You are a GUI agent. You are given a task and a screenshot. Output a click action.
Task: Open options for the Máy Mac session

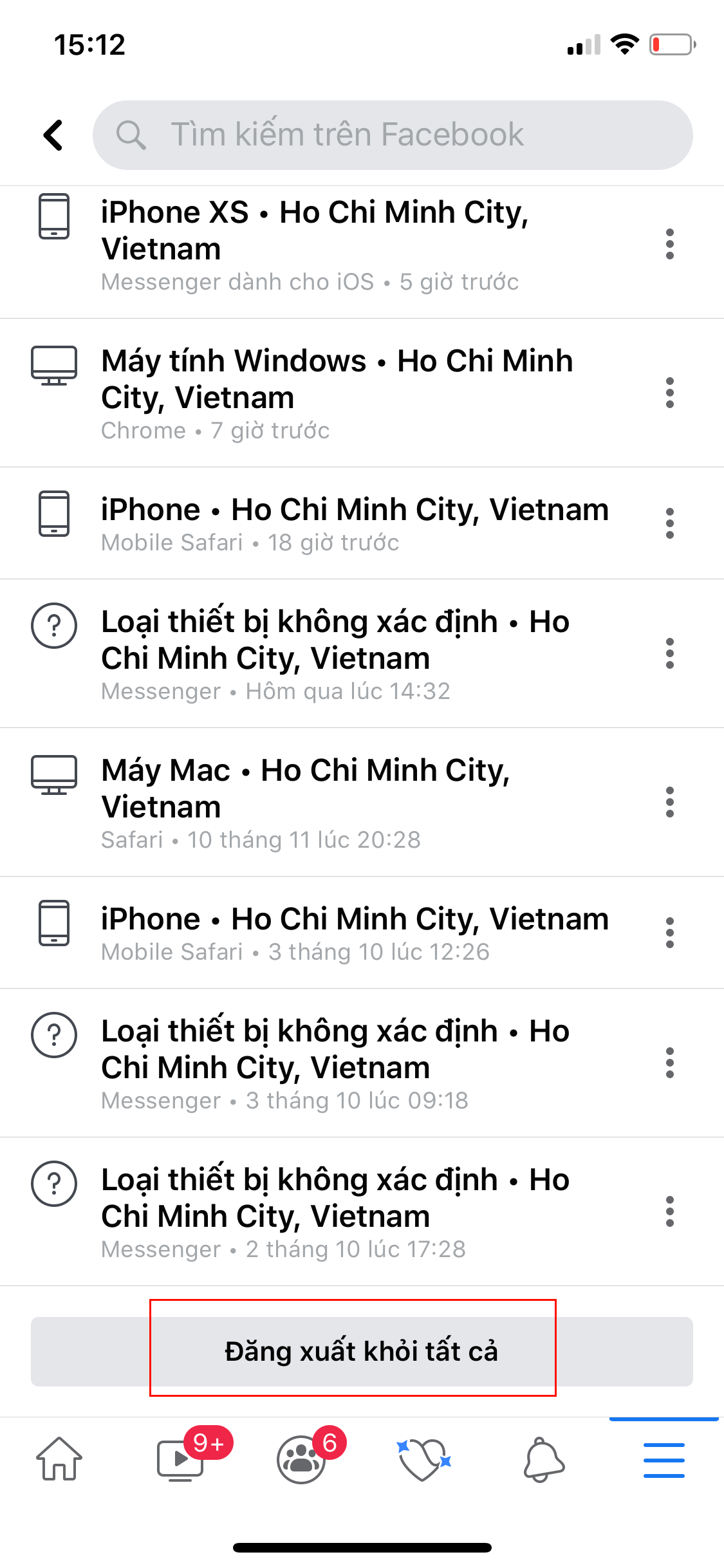click(669, 802)
